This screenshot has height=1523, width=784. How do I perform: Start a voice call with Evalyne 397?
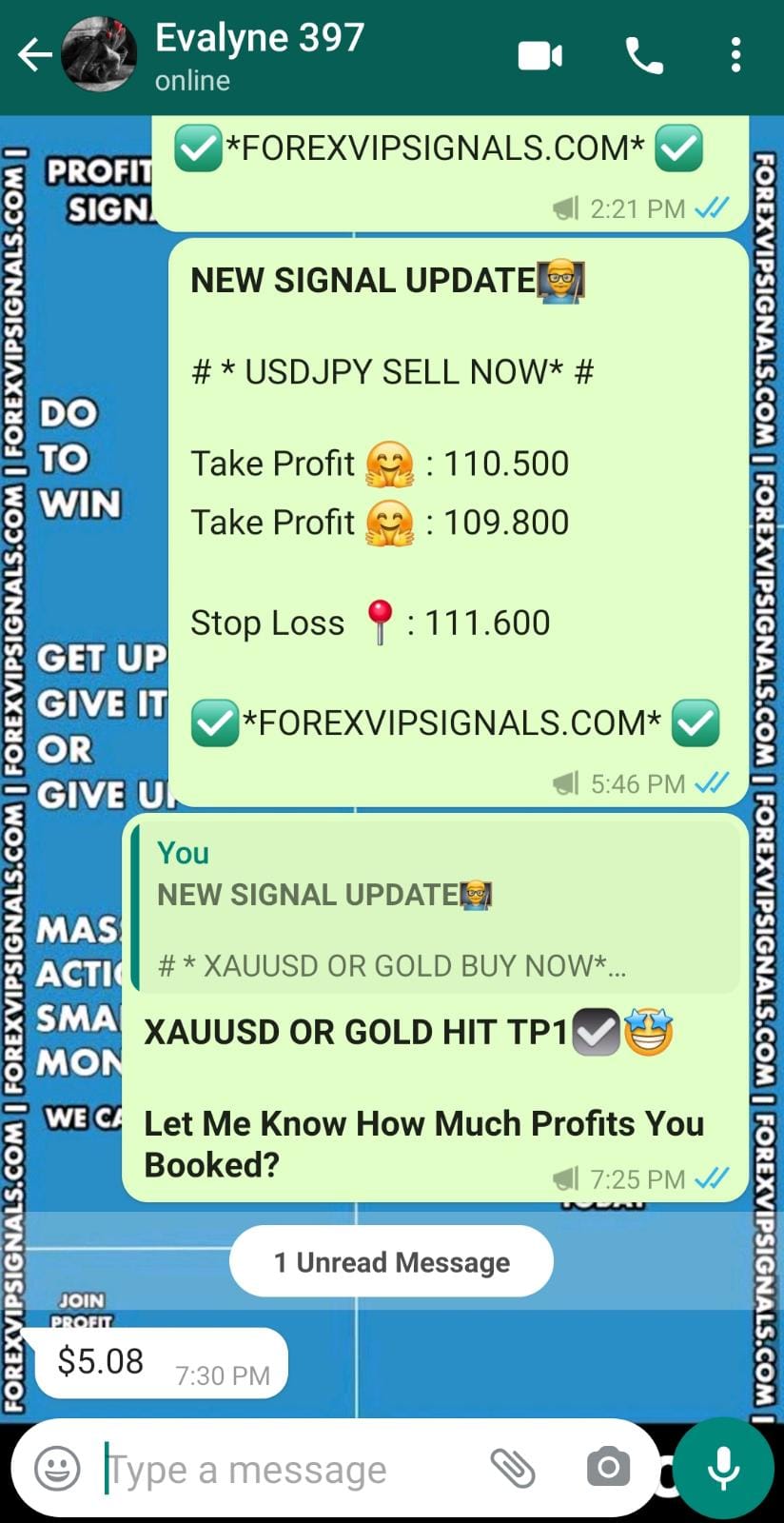[x=644, y=56]
